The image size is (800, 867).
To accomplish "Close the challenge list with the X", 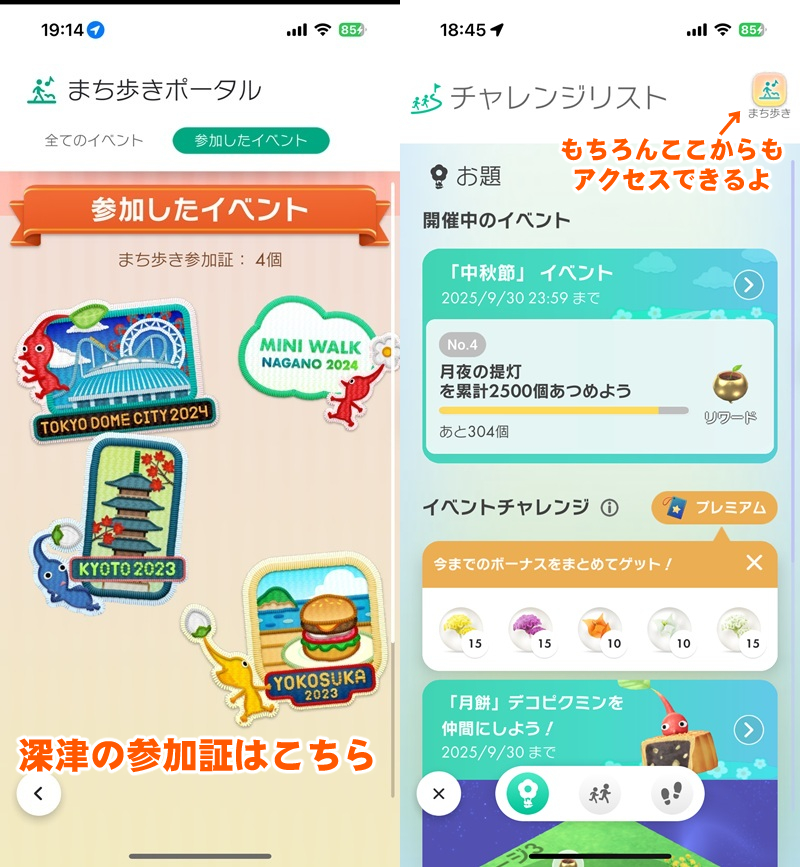I will pyautogui.click(x=438, y=794).
